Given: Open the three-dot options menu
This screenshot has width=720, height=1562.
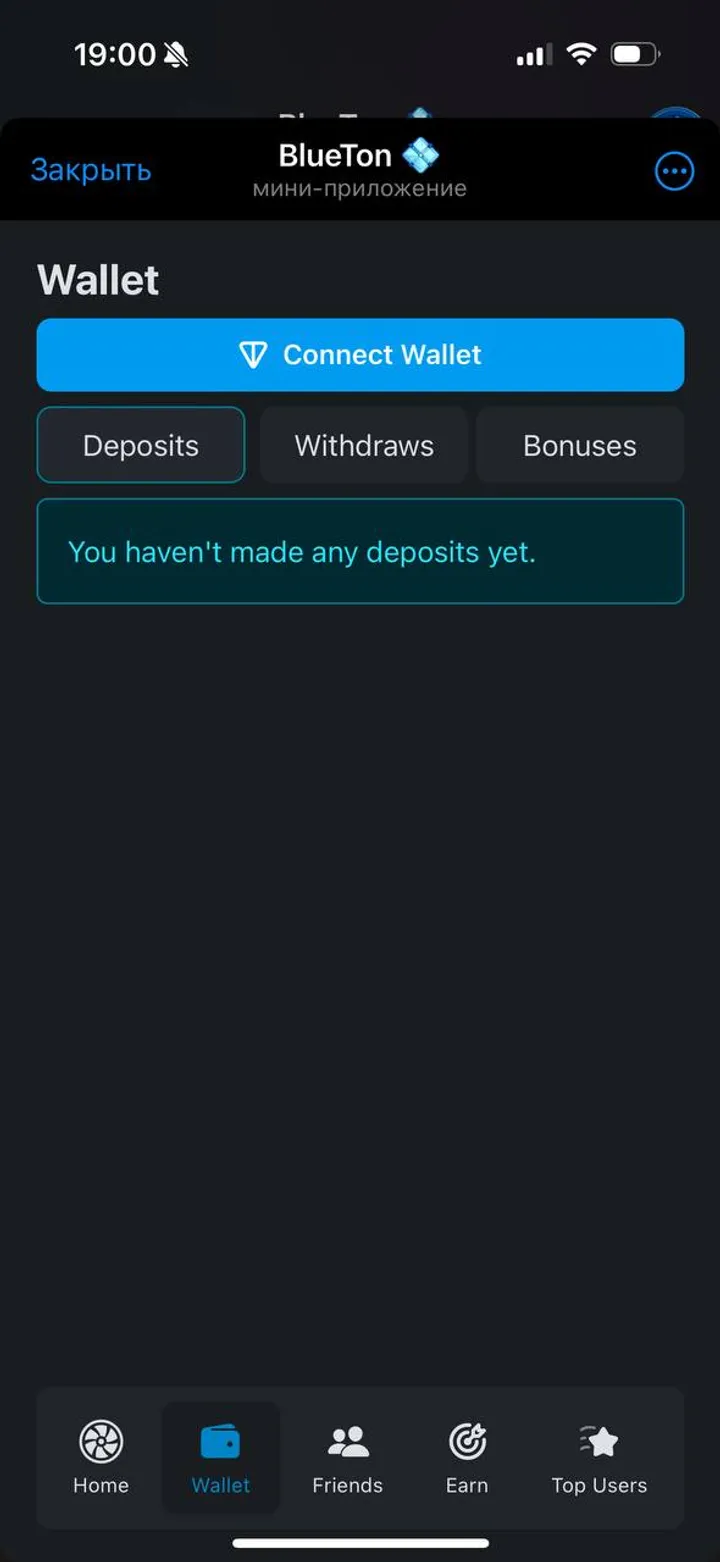Looking at the screenshot, I should [x=674, y=170].
